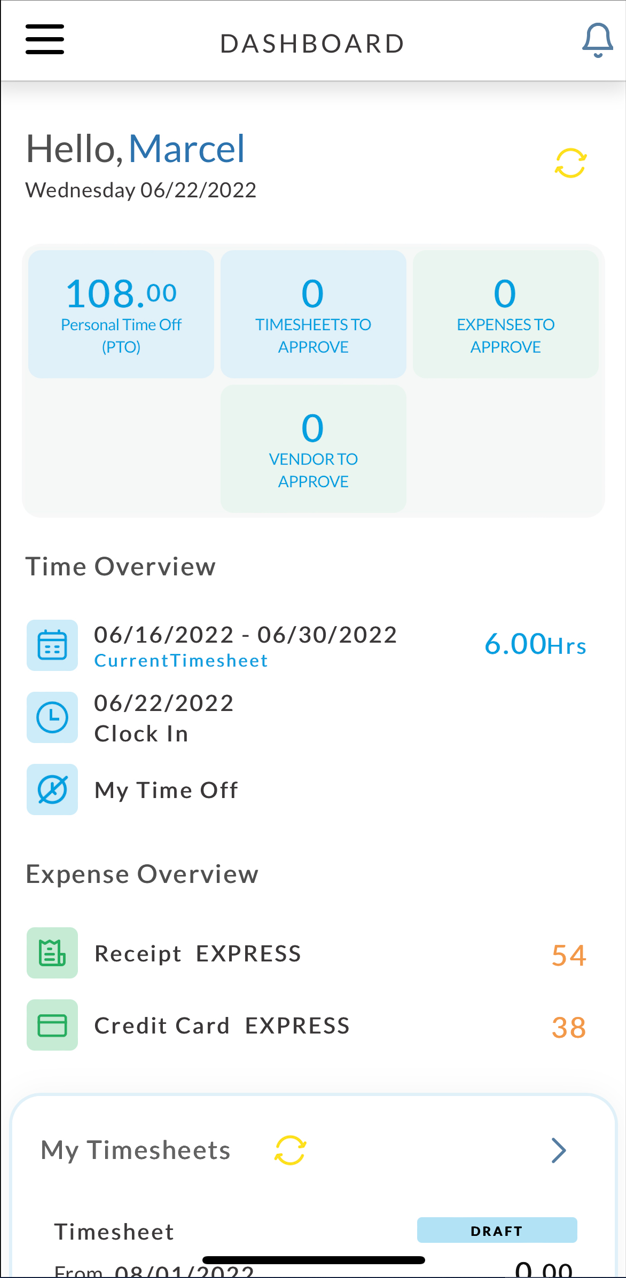The height and width of the screenshot is (1278, 626).
Task: Refresh the My Timesheets section
Action: [290, 1150]
